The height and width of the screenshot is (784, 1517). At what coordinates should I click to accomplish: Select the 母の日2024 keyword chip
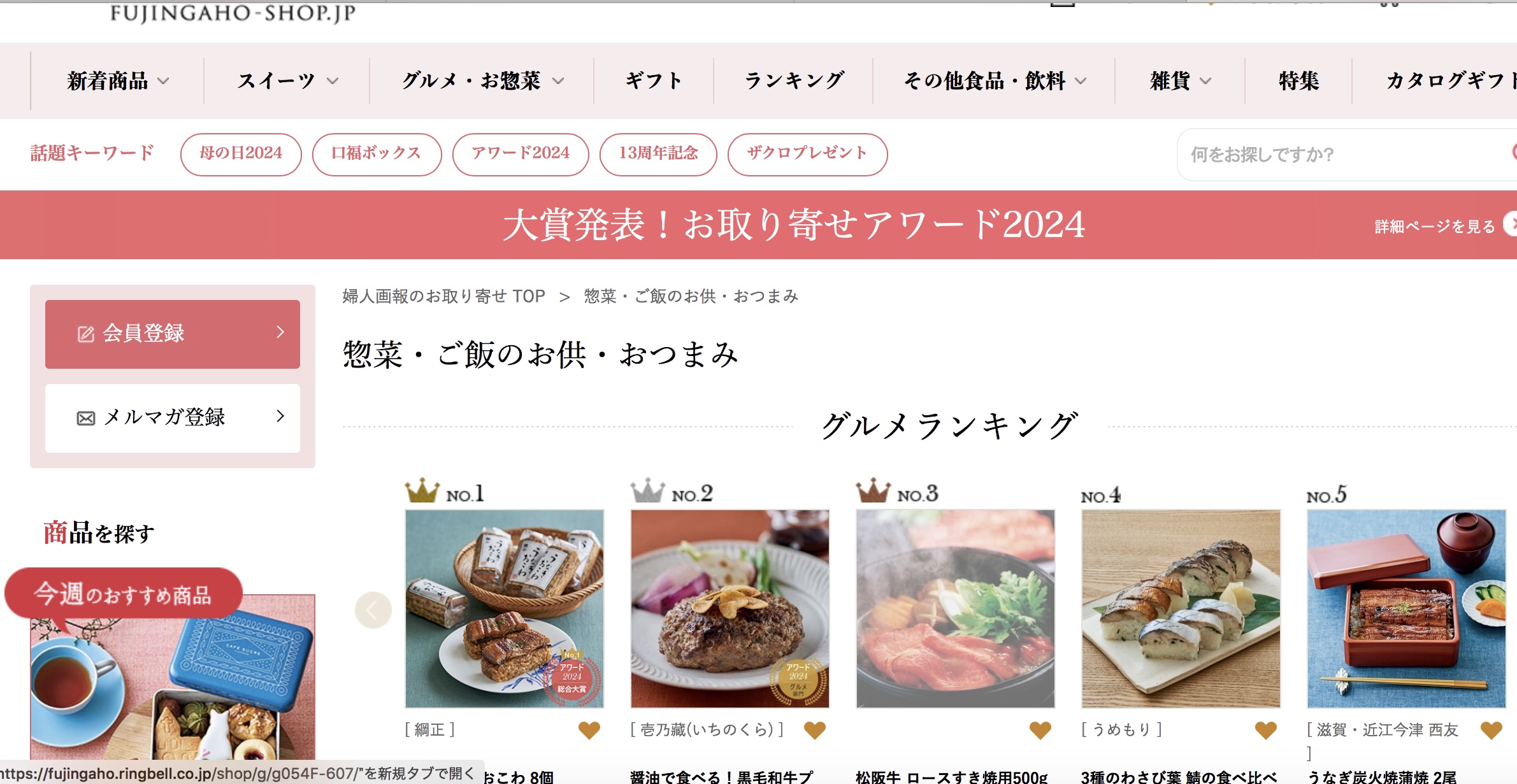coord(241,153)
